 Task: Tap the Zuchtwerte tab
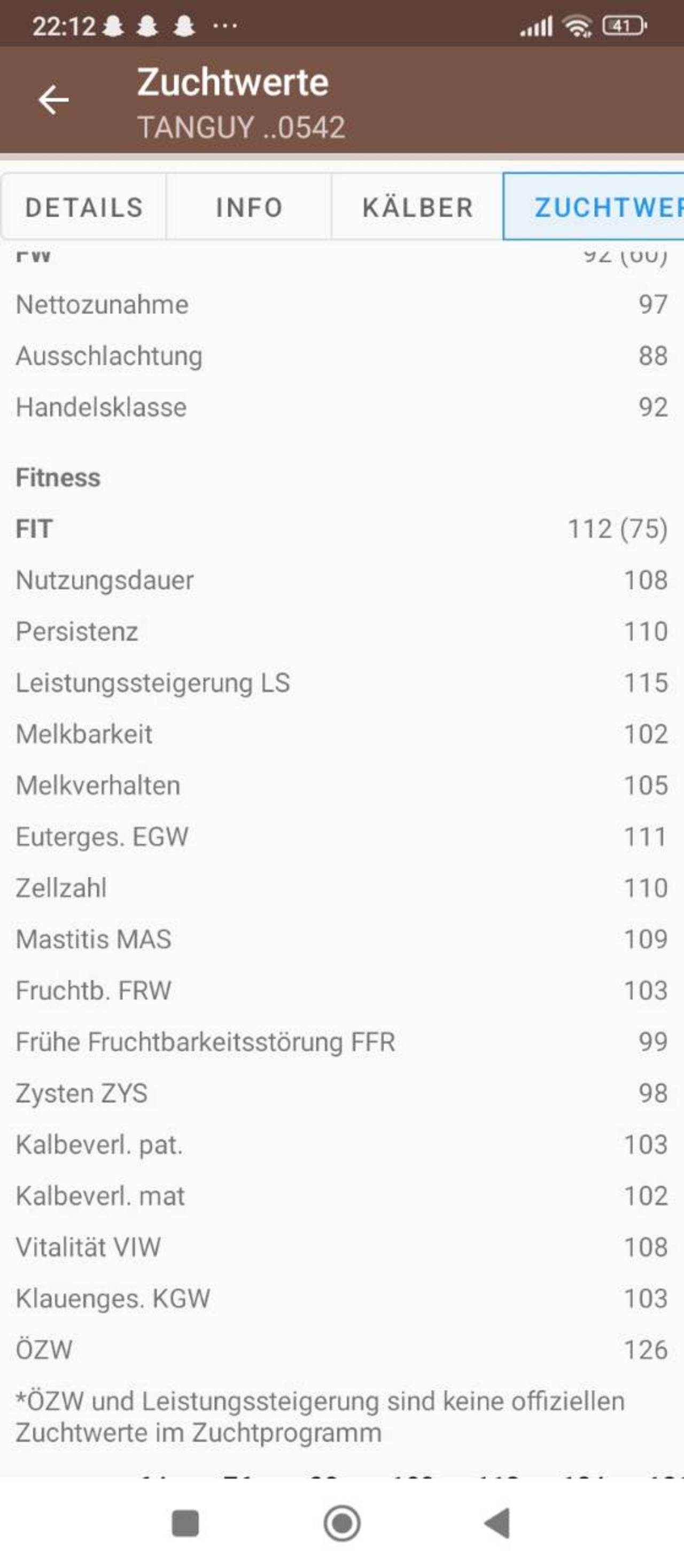[594, 207]
